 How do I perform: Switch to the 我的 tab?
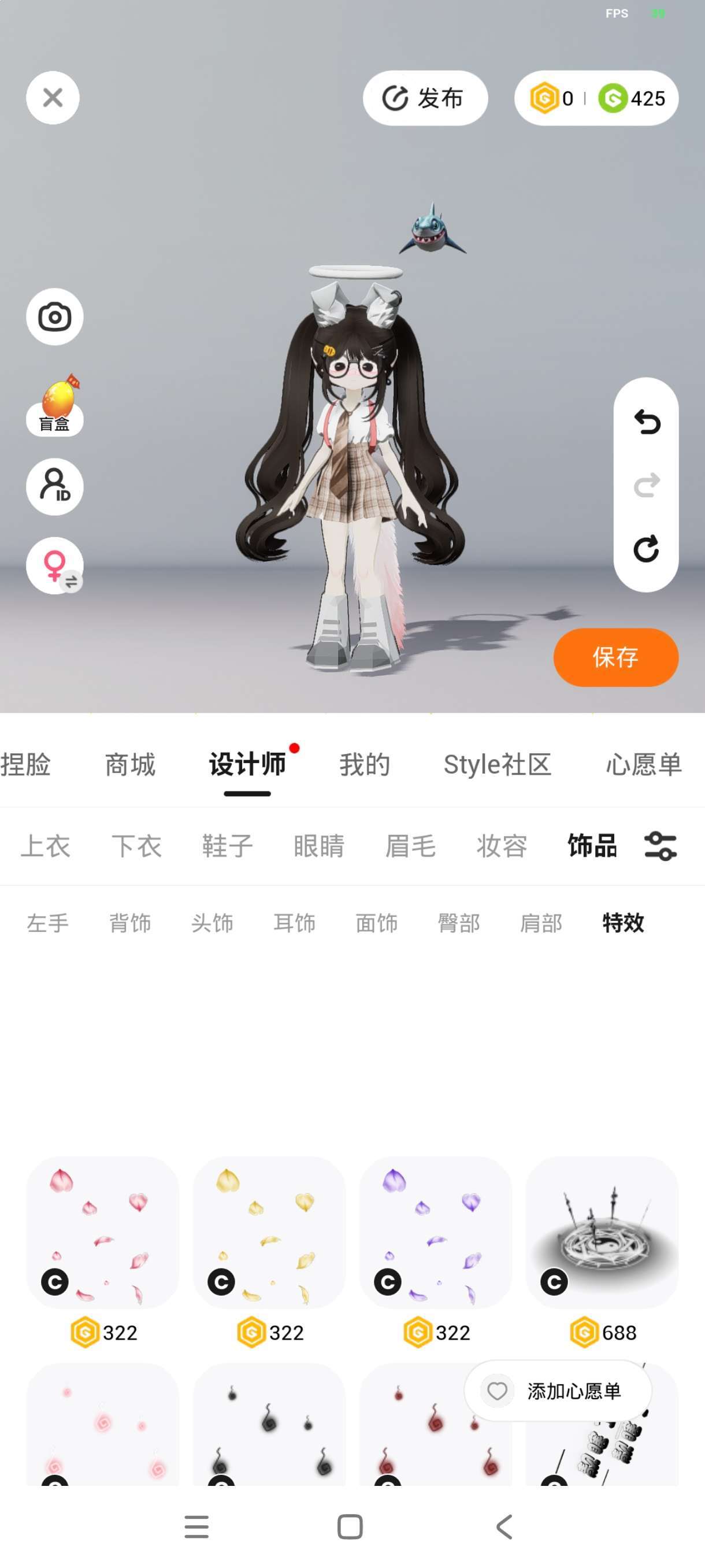tap(365, 764)
